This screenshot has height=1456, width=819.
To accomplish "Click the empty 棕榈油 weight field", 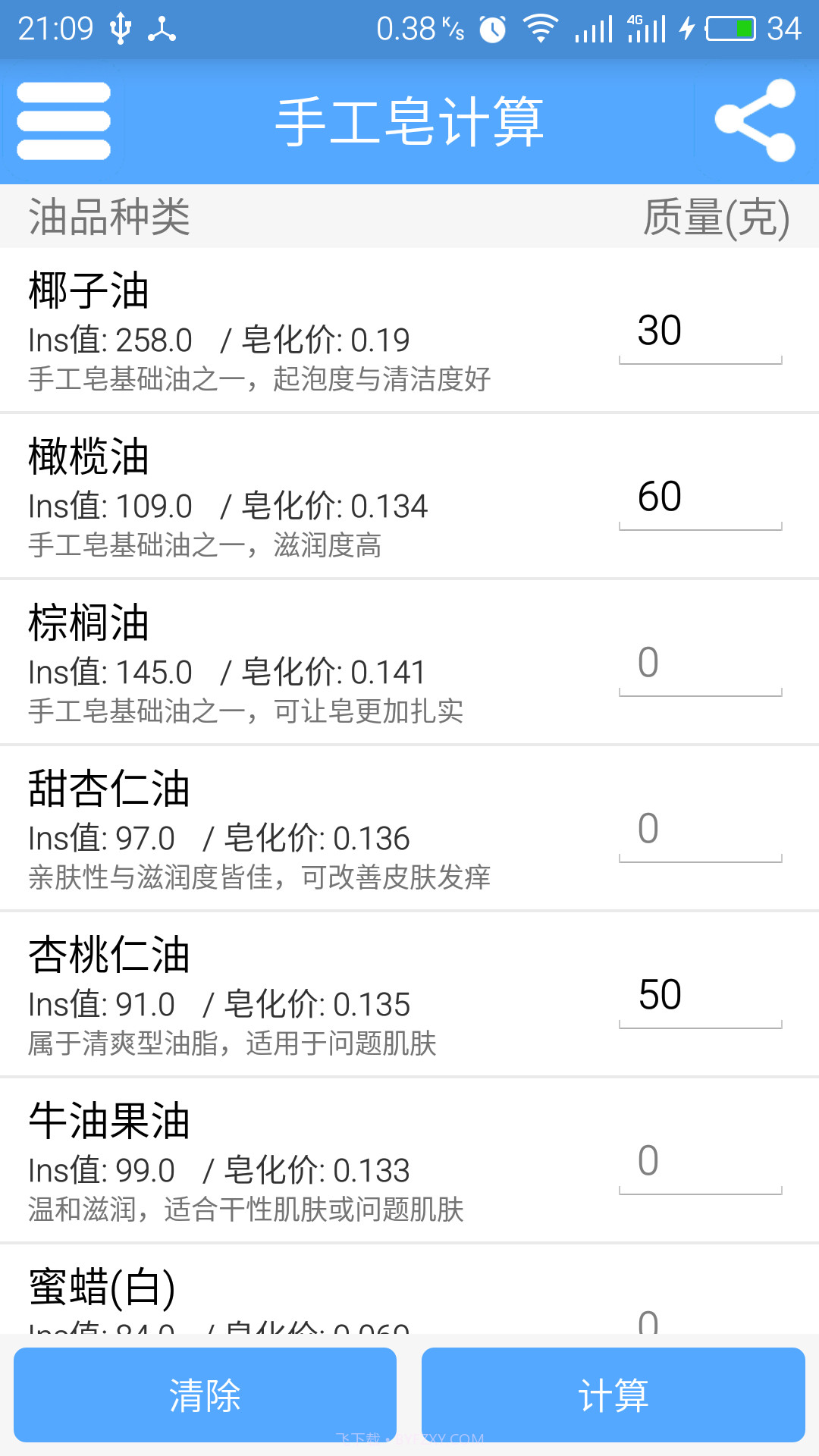I will [x=699, y=664].
